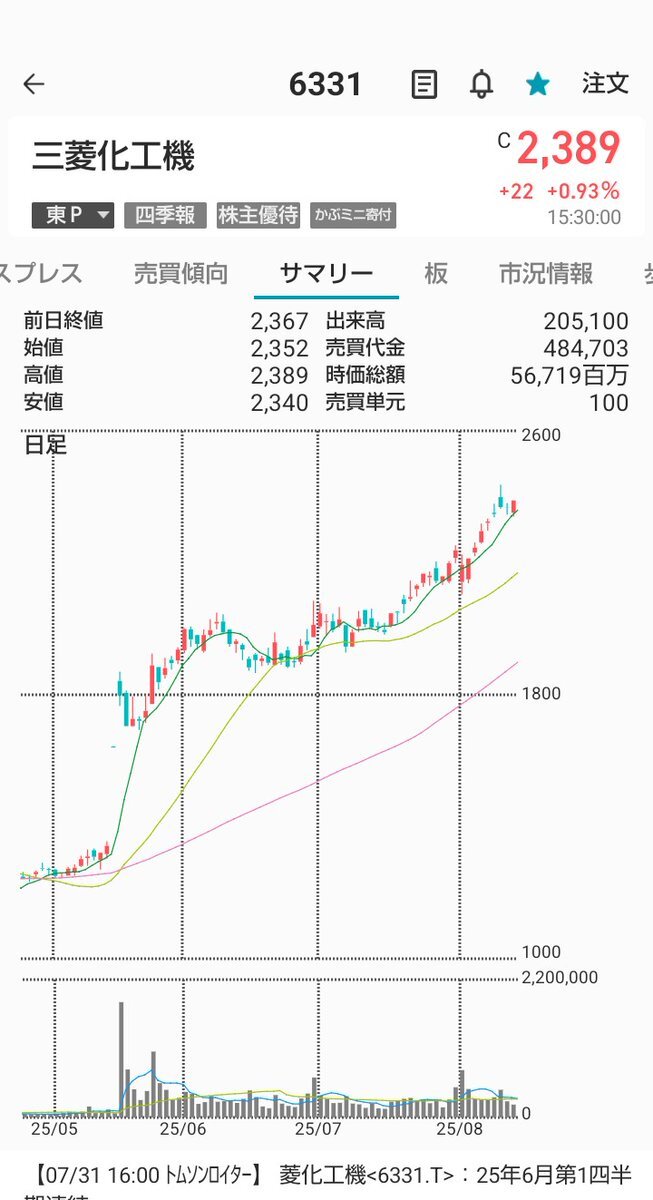The height and width of the screenshot is (1200, 653).
Task: Open the price alert bell
Action: point(481,85)
